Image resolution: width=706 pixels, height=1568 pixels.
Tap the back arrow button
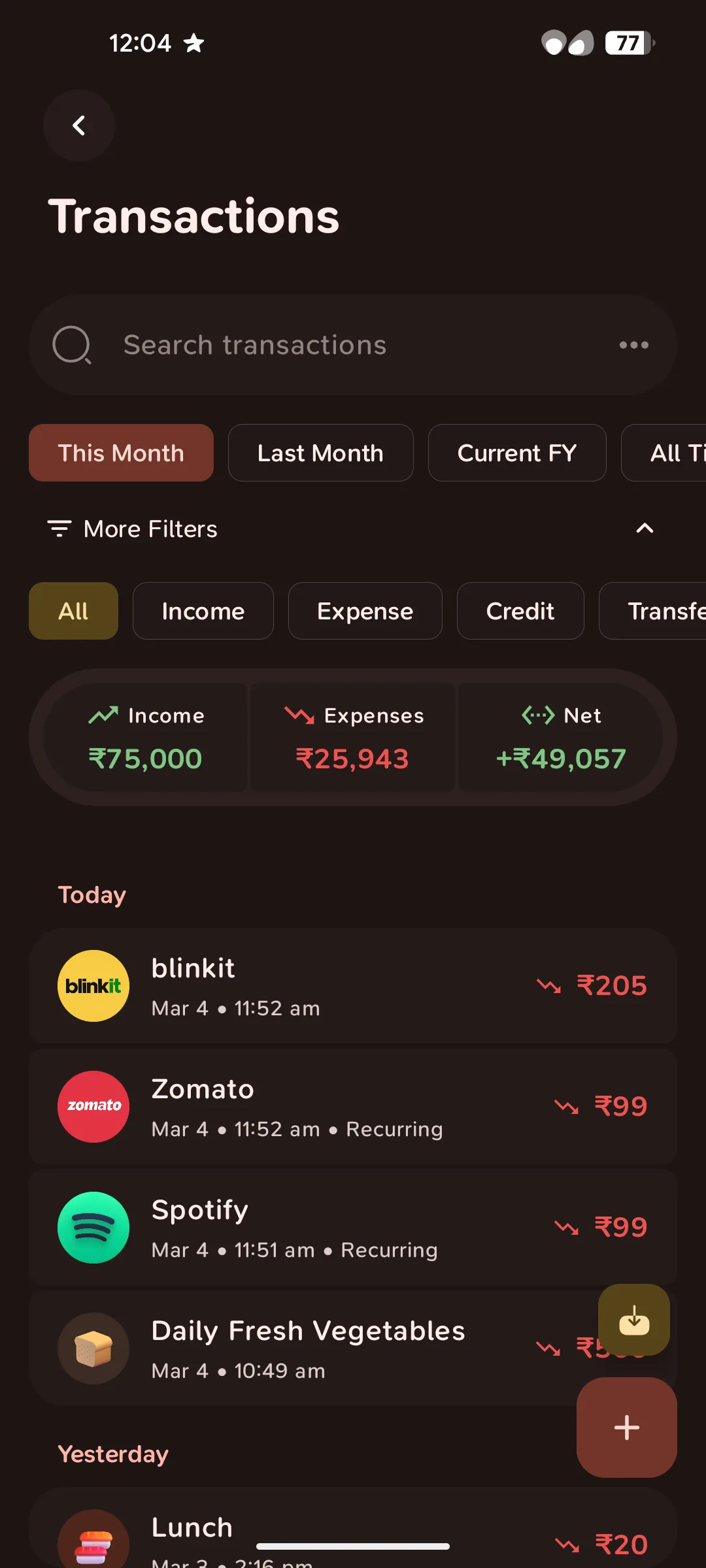point(78,125)
